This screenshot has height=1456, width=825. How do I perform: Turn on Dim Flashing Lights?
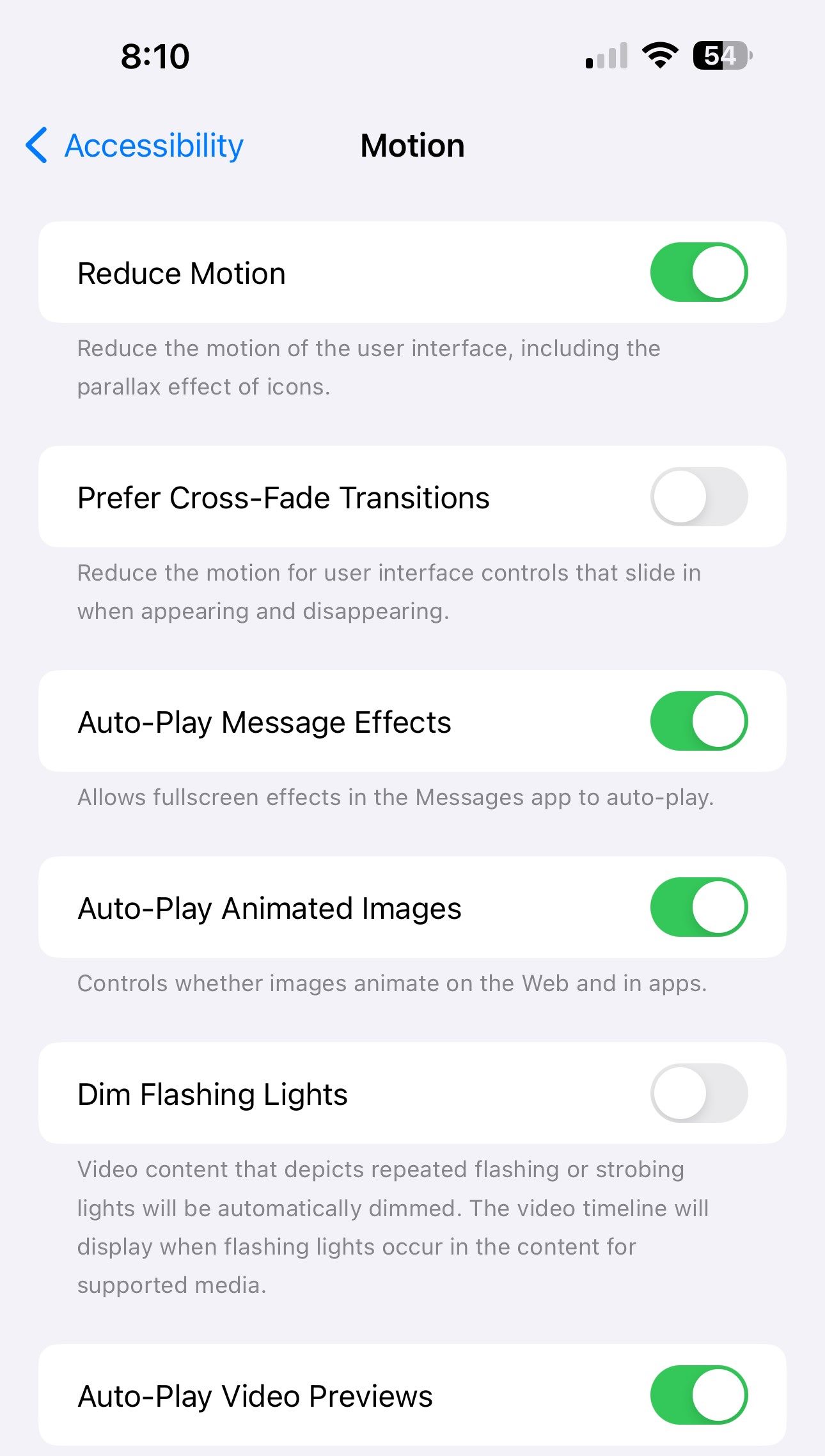(698, 1093)
